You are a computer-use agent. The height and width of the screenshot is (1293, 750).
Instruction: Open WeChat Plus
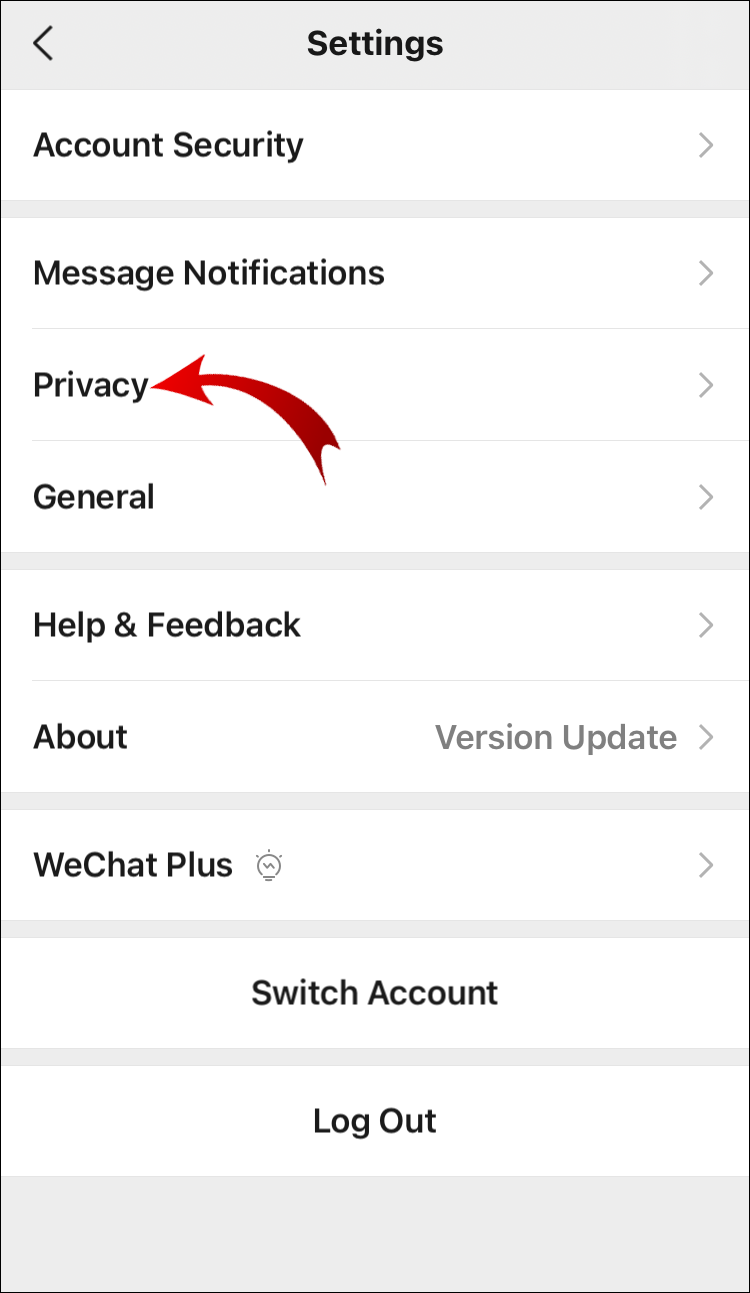[375, 865]
